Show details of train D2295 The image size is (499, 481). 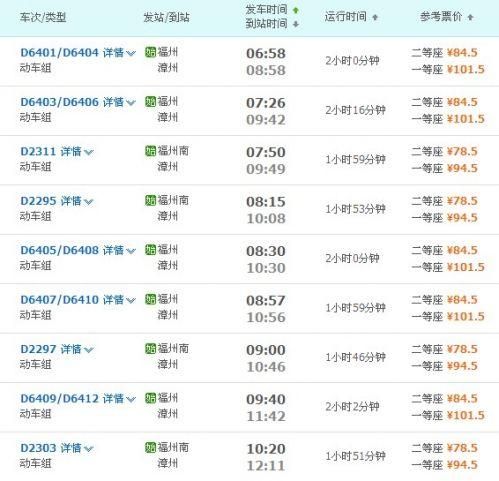tap(77, 201)
